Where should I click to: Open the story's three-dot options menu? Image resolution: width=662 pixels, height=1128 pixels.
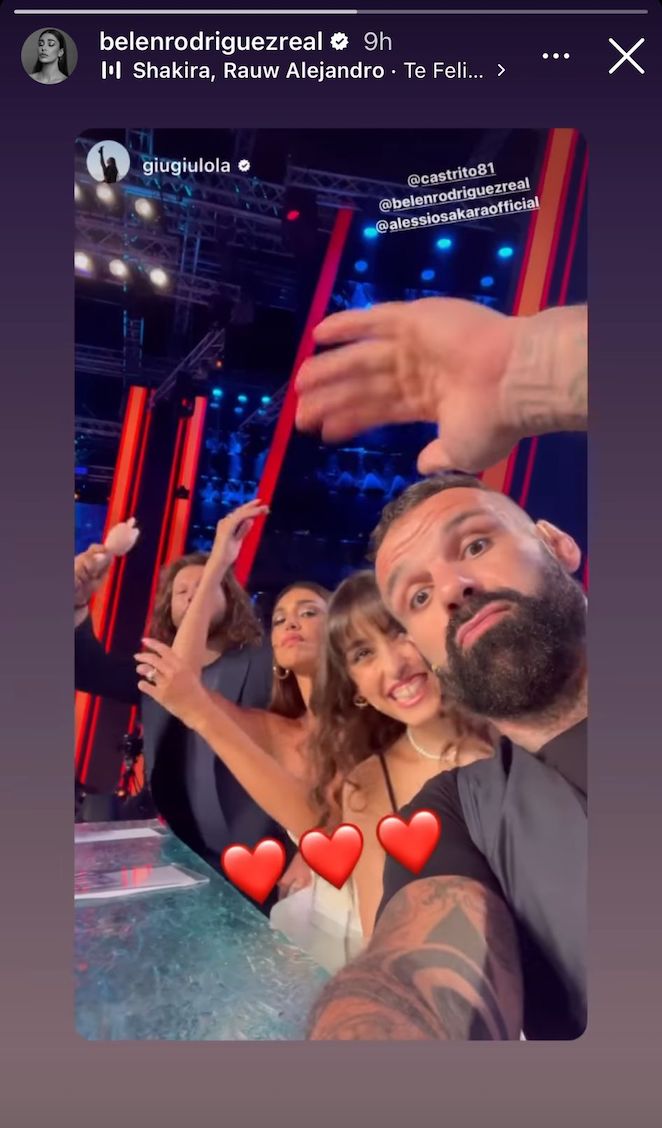coord(556,56)
